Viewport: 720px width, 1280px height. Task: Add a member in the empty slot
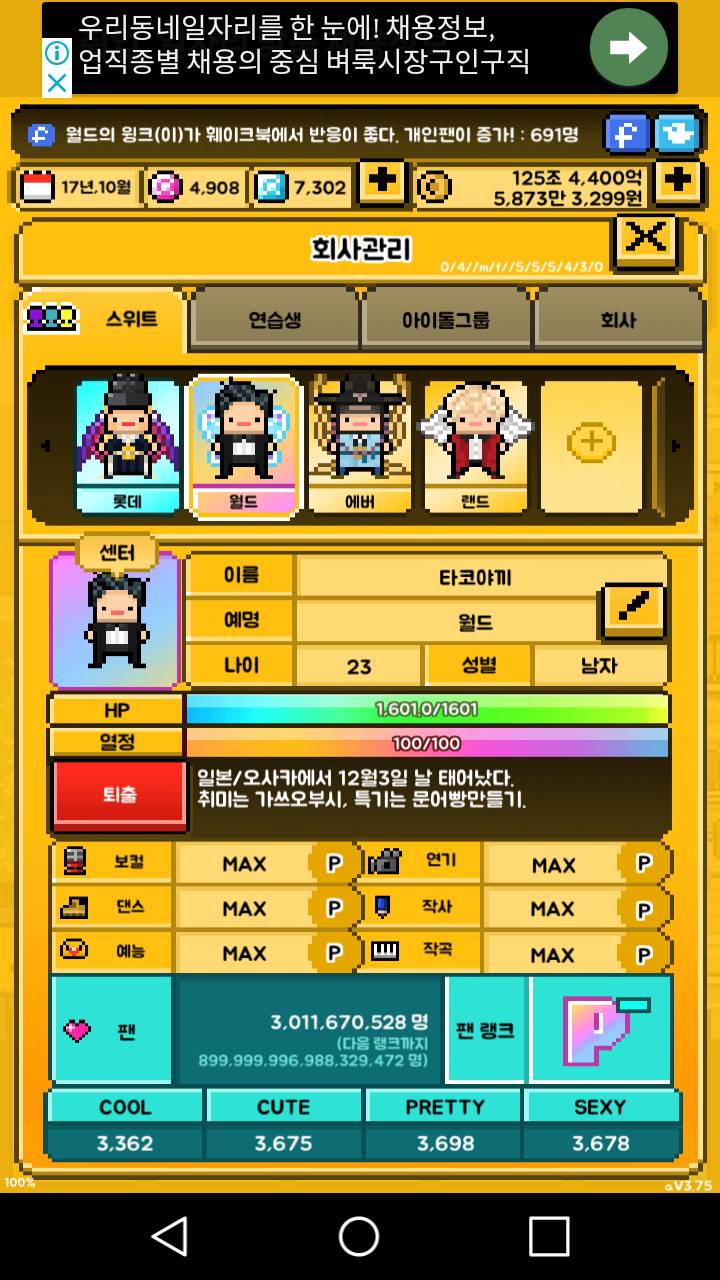click(591, 442)
